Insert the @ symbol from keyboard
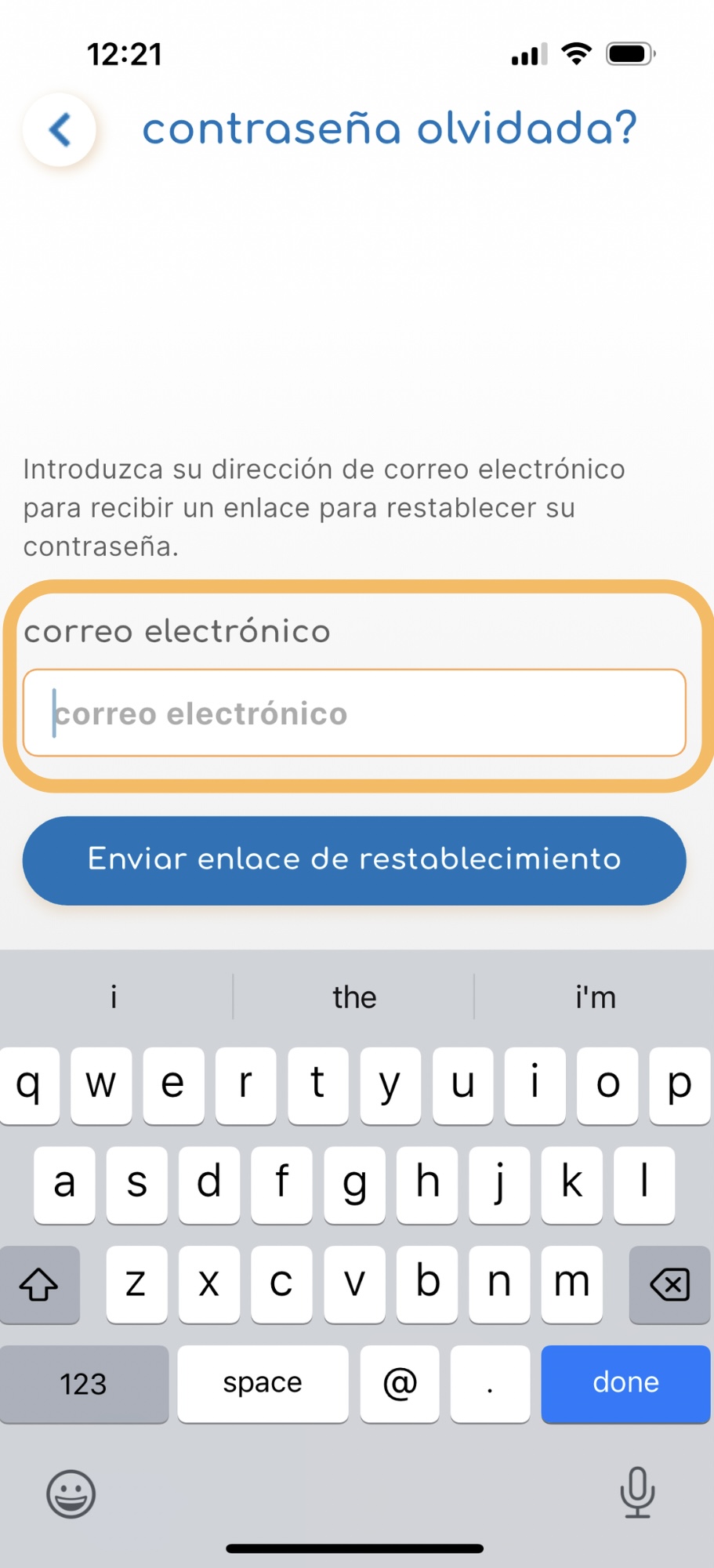The height and width of the screenshot is (1568, 714). 400,1384
